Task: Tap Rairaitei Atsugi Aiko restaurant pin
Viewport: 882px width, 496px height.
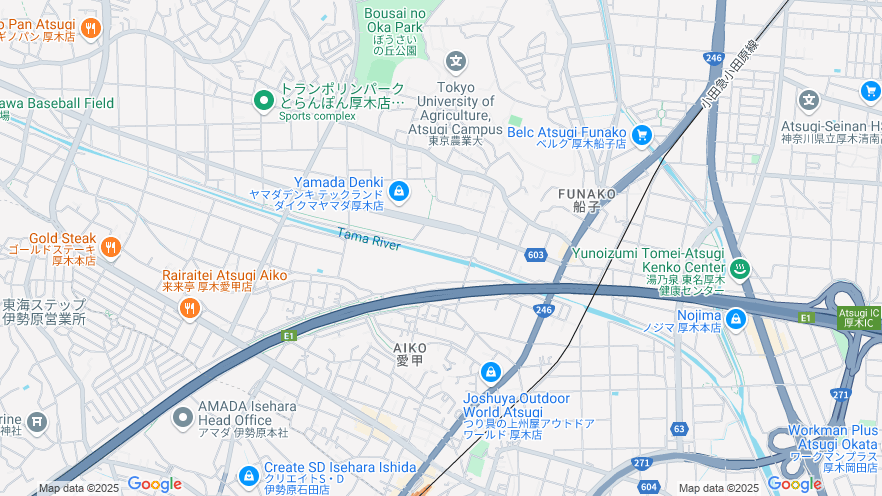Action: (189, 309)
